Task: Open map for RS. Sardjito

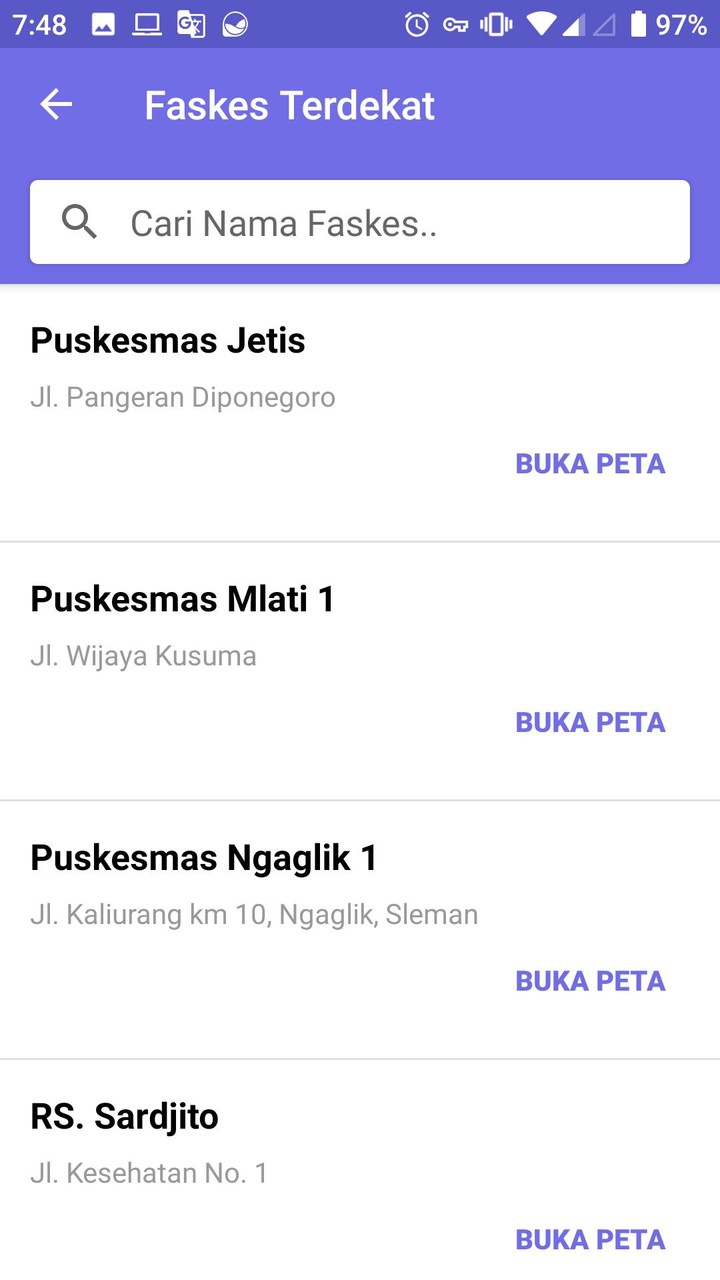Action: (x=590, y=1239)
